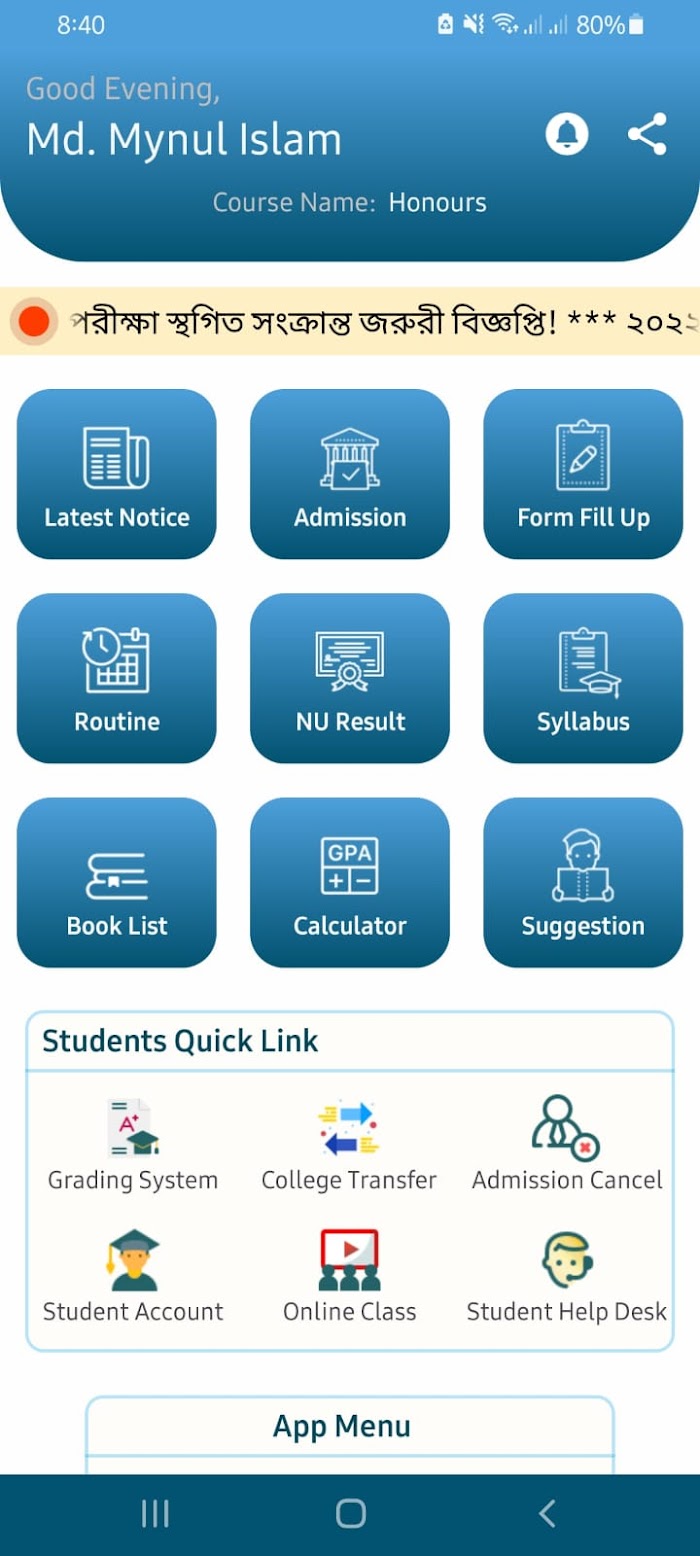Go to Admission
The image size is (700, 1556).
coord(350,474)
